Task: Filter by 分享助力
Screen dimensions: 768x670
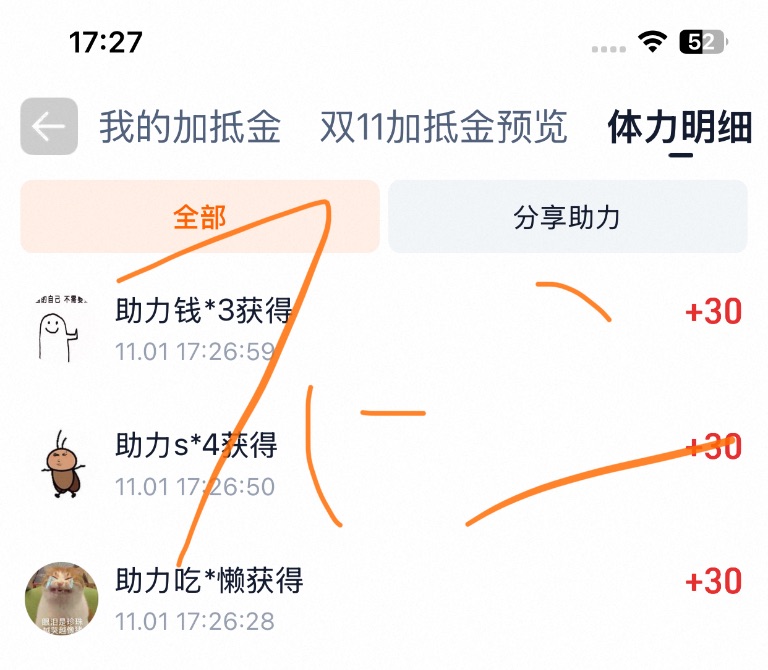Action: point(567,217)
